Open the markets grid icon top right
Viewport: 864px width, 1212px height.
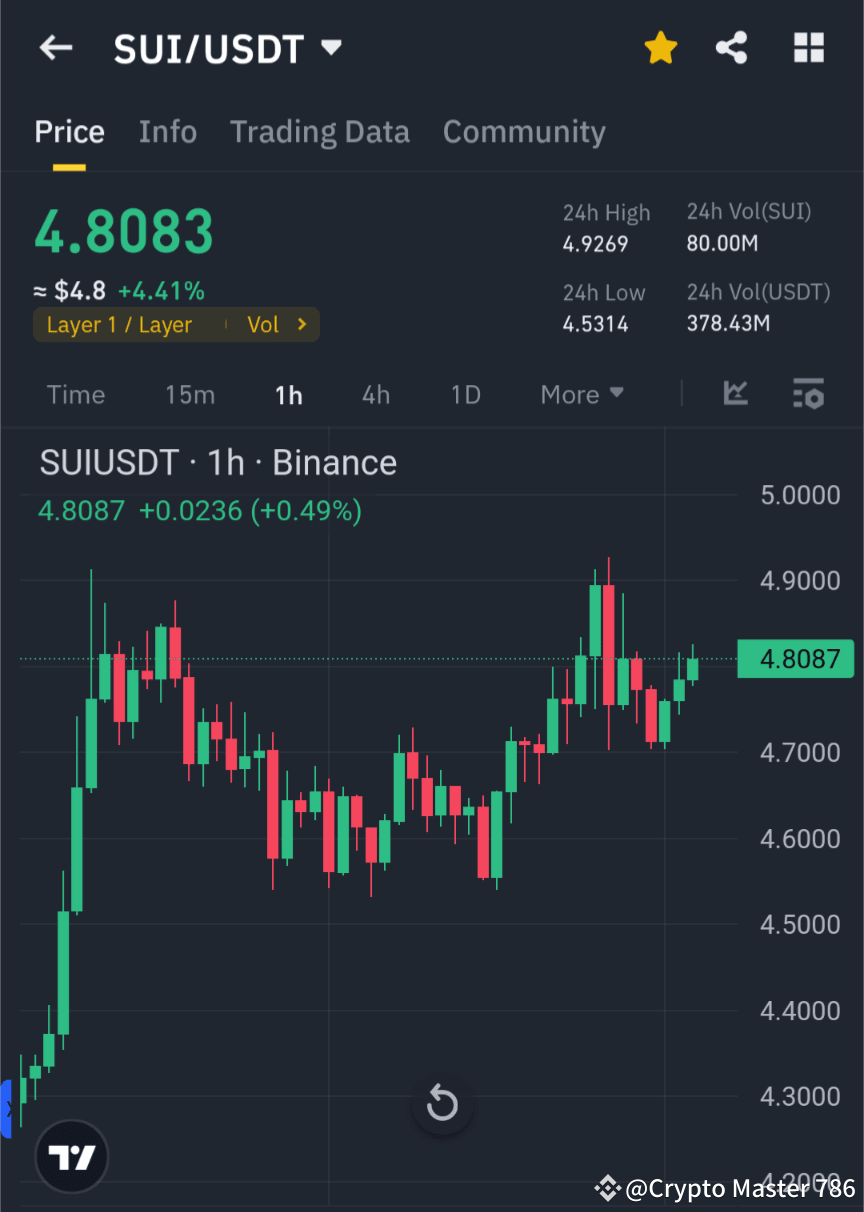(x=808, y=47)
